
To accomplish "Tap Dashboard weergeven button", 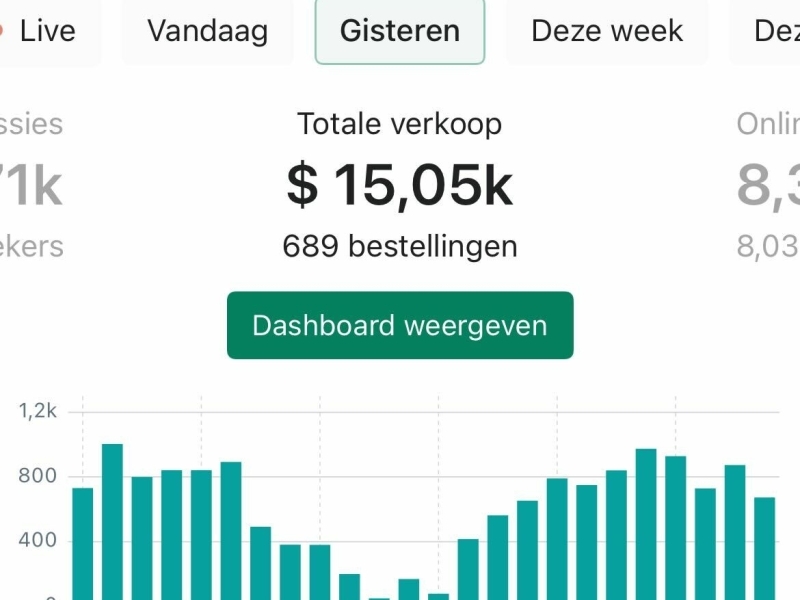I will pos(400,326).
